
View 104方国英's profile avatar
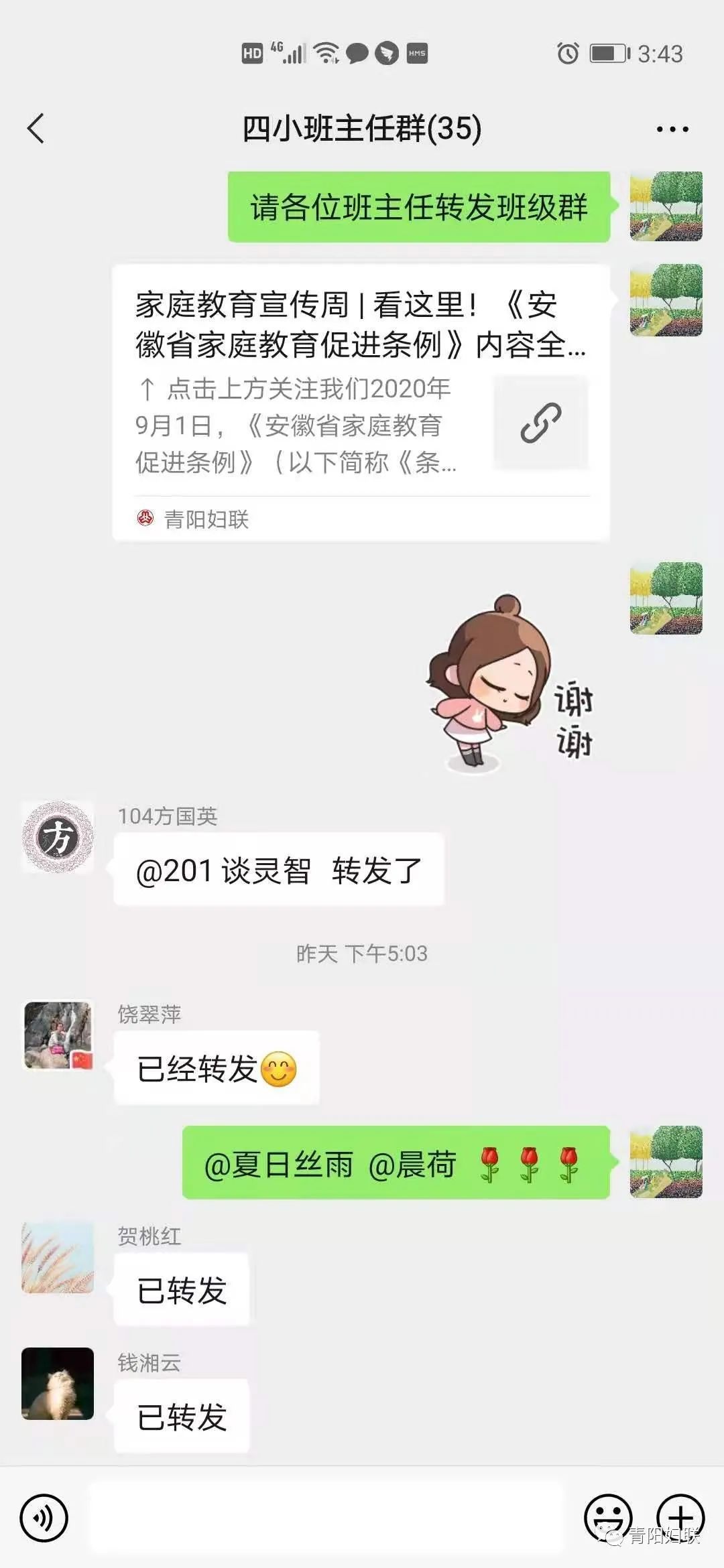(58, 836)
